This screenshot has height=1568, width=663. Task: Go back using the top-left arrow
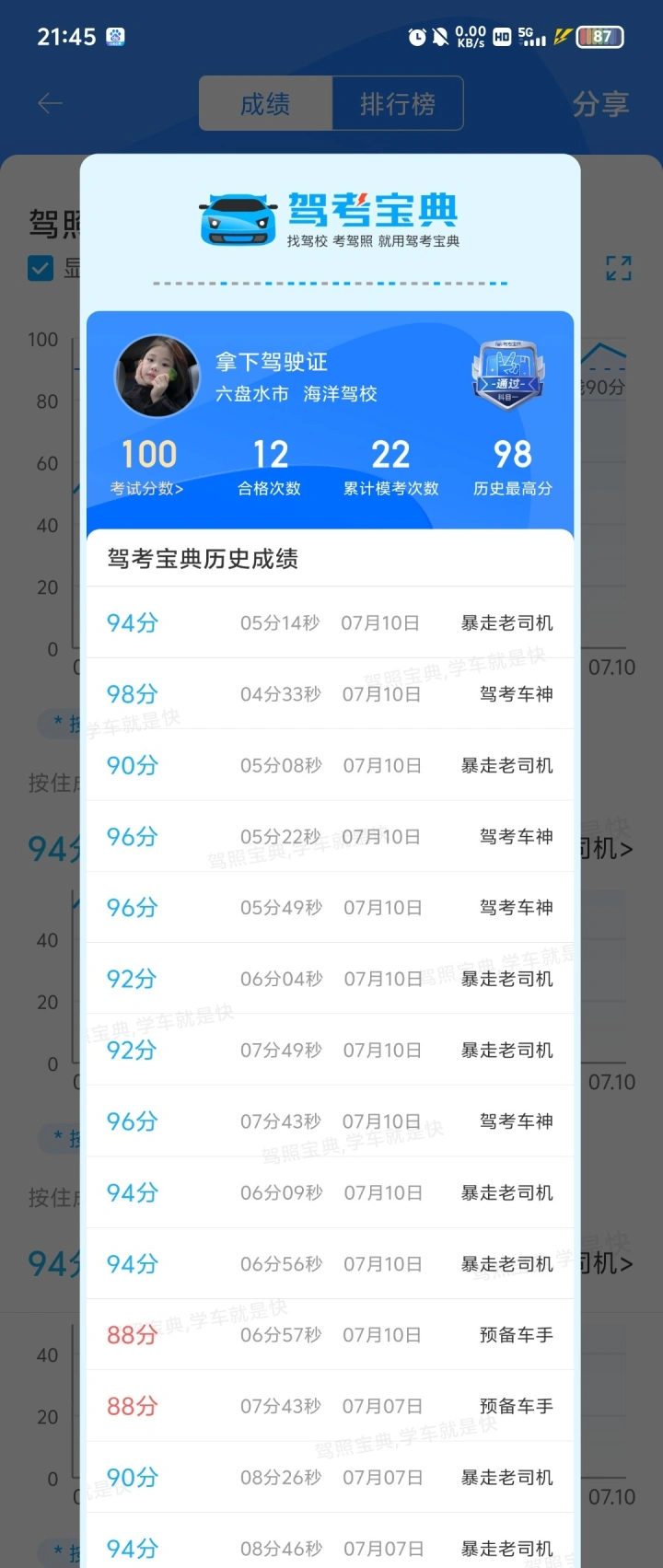(x=50, y=104)
